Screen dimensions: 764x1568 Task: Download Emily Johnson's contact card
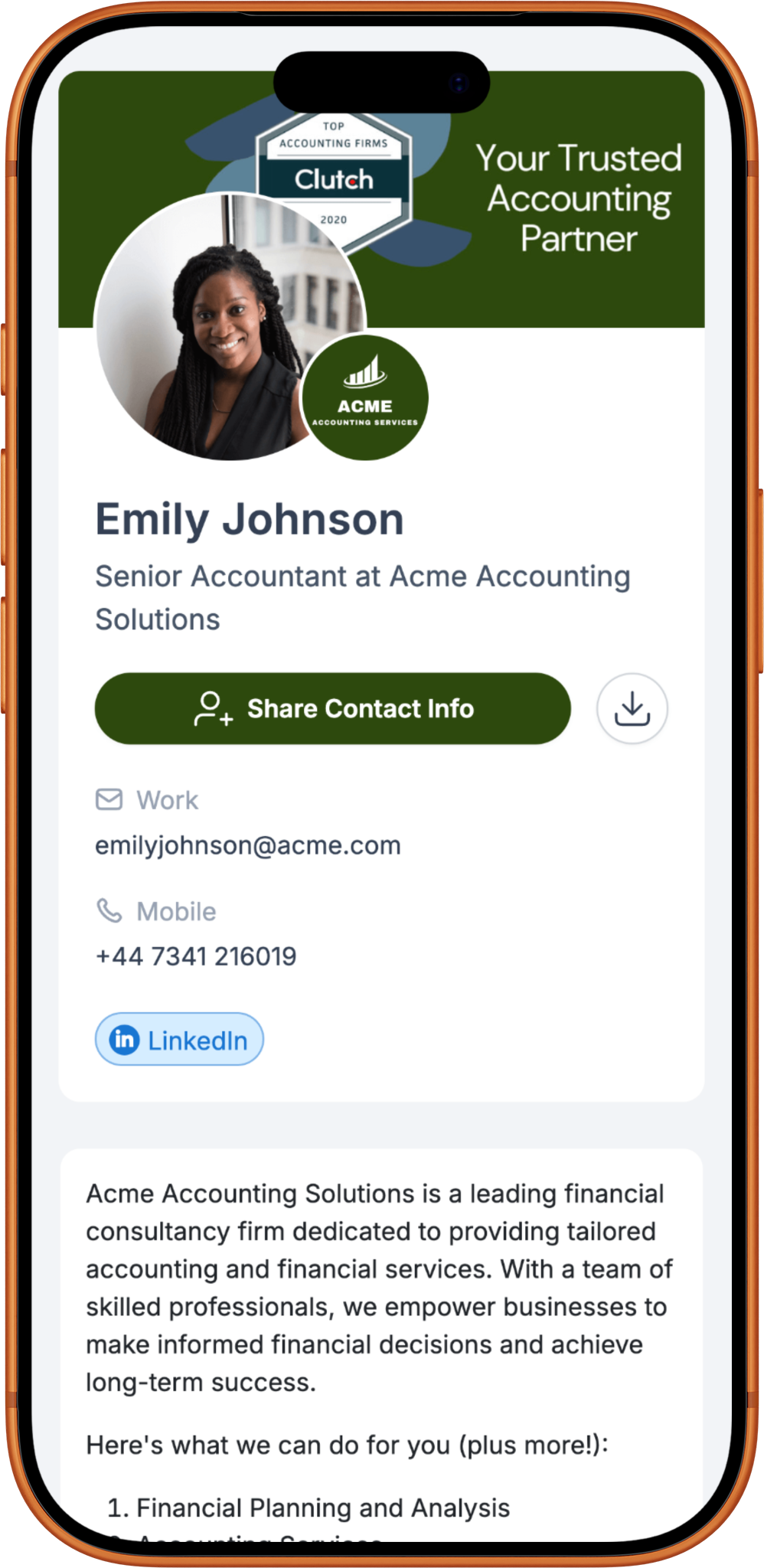(632, 708)
